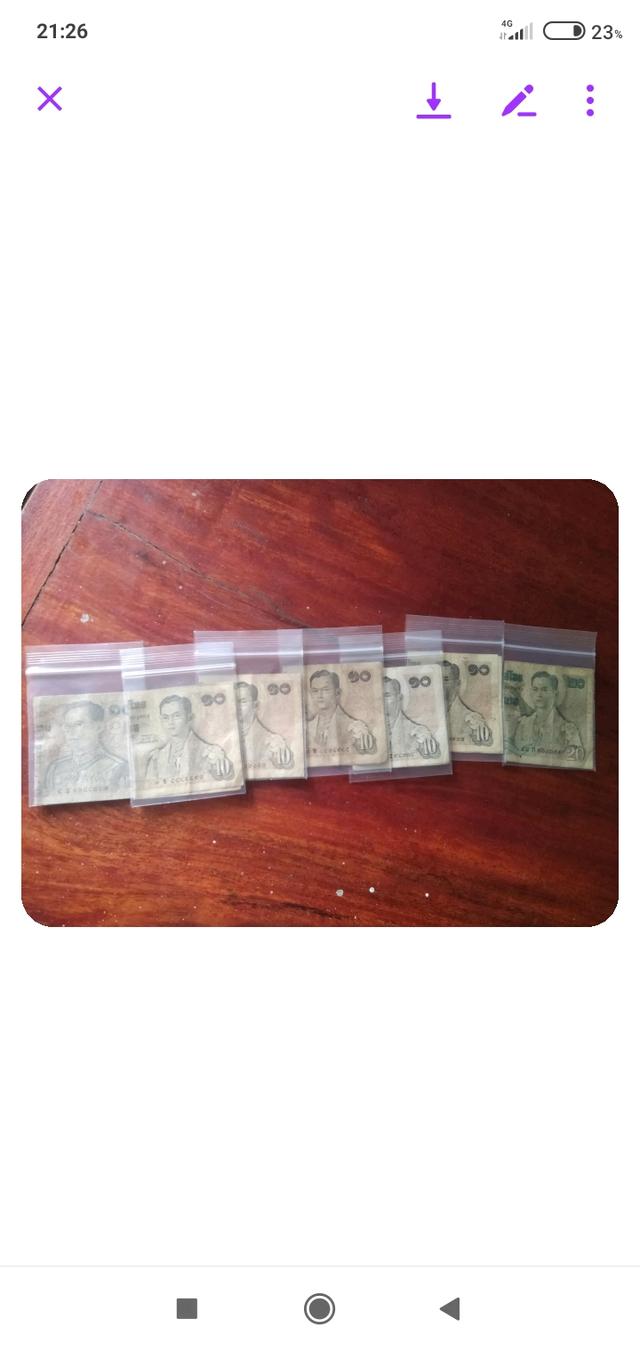Edit the photo with the pencil icon
This screenshot has height=1351, width=640.
[x=518, y=100]
